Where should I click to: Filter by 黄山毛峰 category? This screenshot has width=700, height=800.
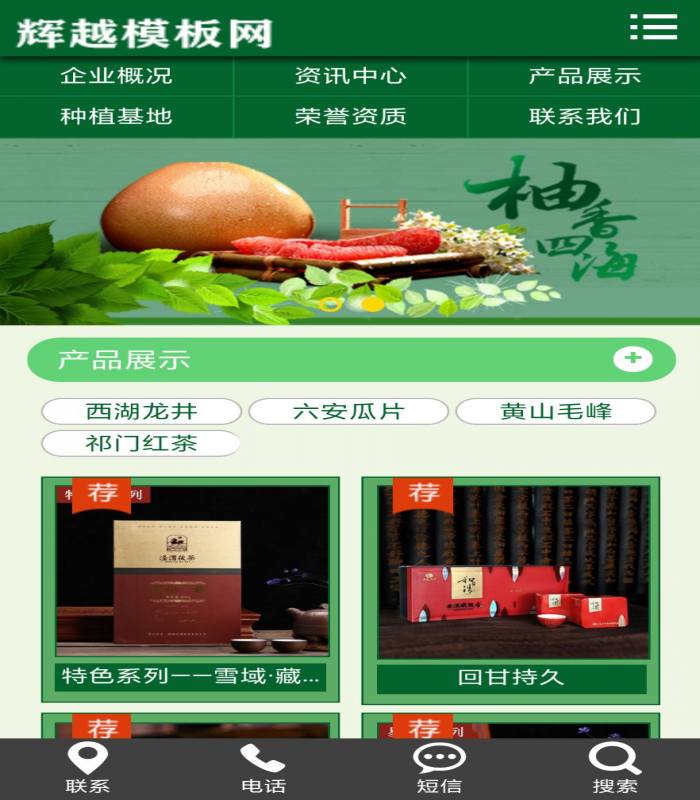pyautogui.click(x=555, y=411)
